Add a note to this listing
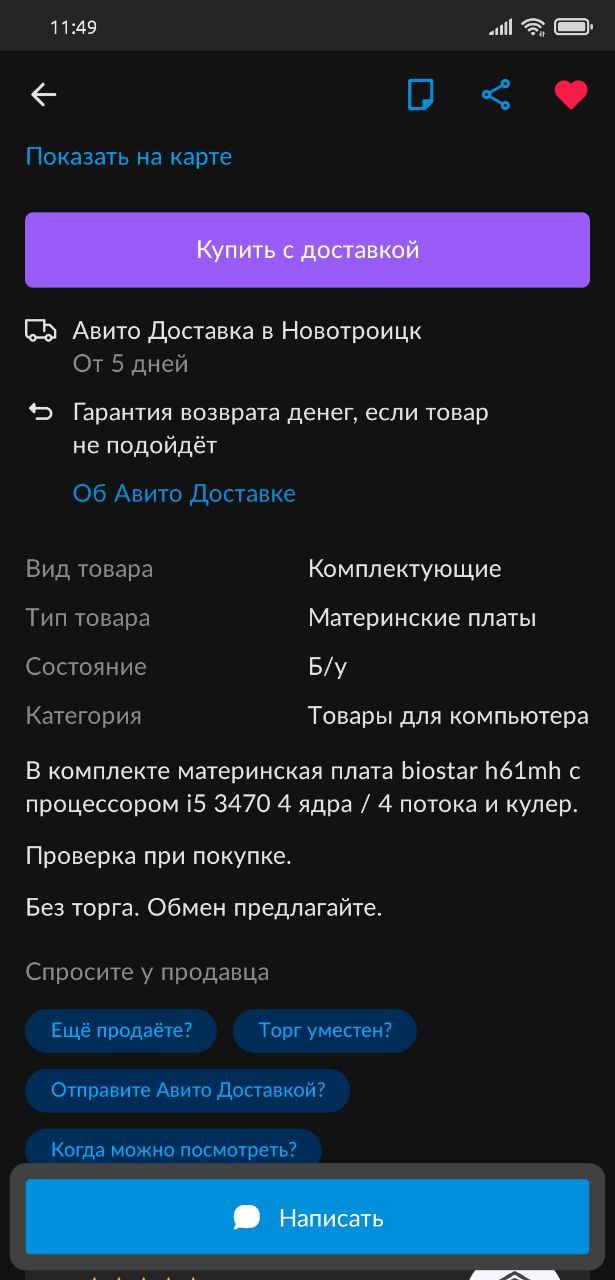Image resolution: width=615 pixels, height=1280 pixels. coord(421,95)
